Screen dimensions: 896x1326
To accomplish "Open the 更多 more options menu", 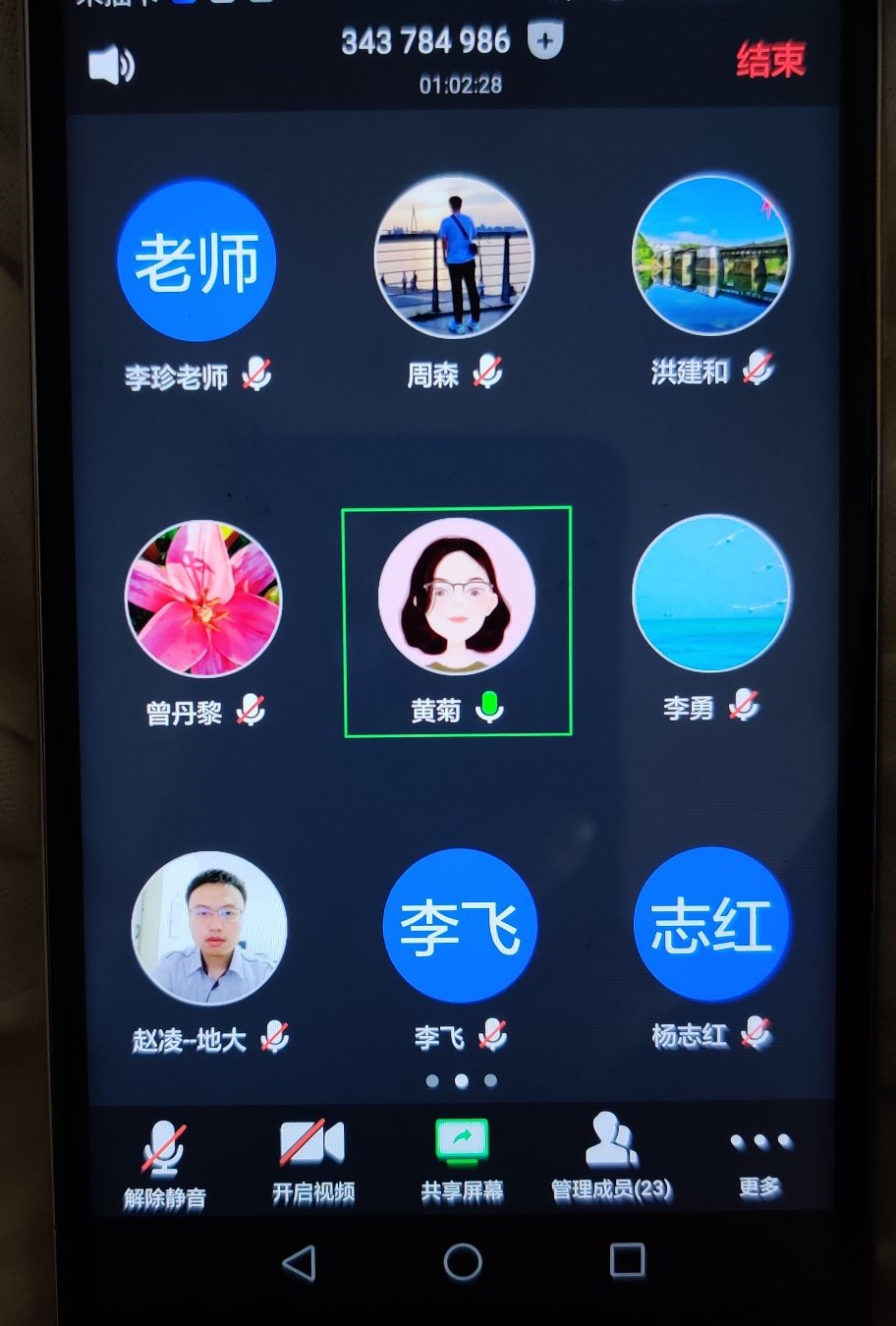I will [759, 1160].
